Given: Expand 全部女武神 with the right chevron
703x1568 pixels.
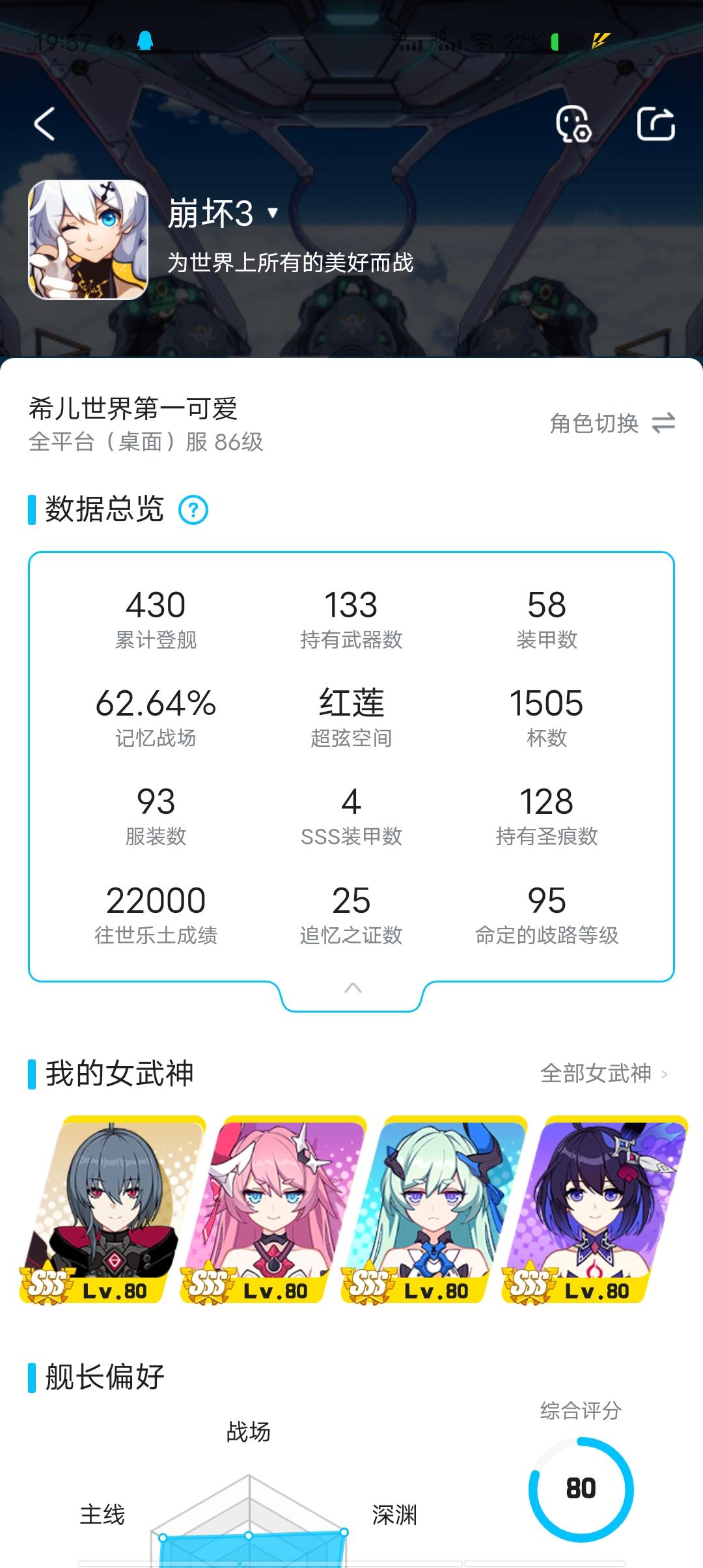Looking at the screenshot, I should [x=665, y=1073].
